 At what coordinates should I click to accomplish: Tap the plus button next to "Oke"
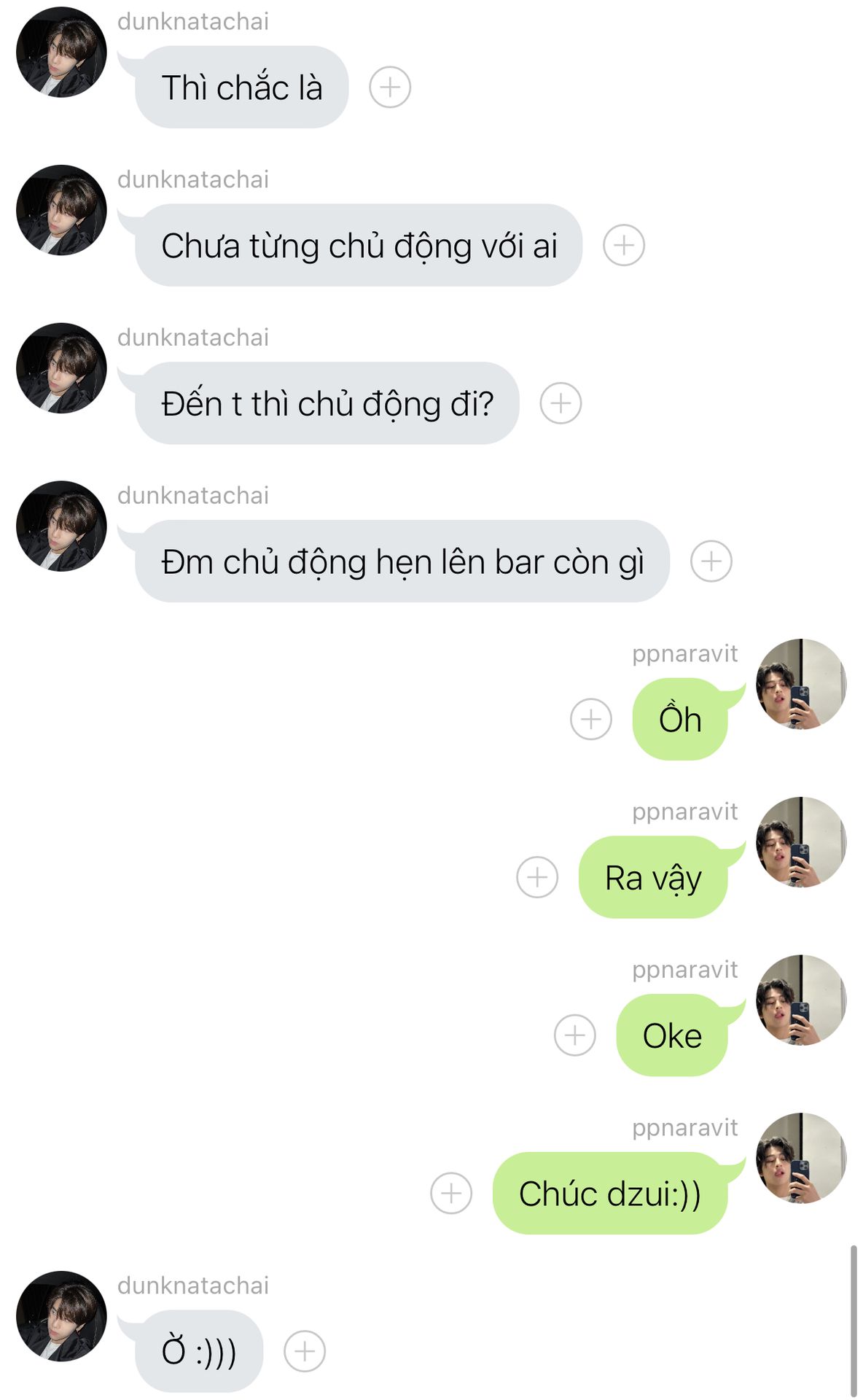click(575, 1035)
